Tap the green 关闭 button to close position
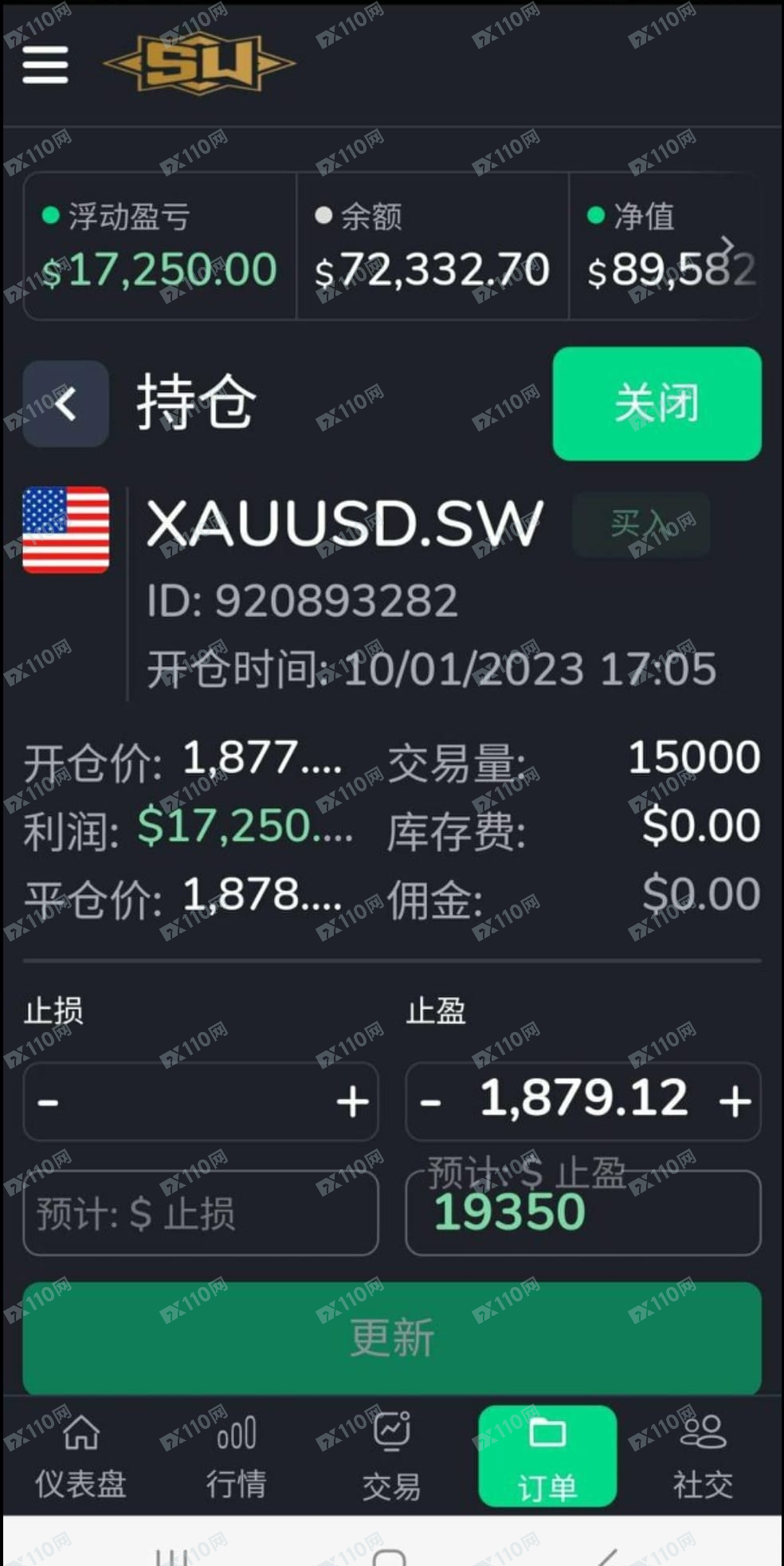The height and width of the screenshot is (1566, 784). 657,403
